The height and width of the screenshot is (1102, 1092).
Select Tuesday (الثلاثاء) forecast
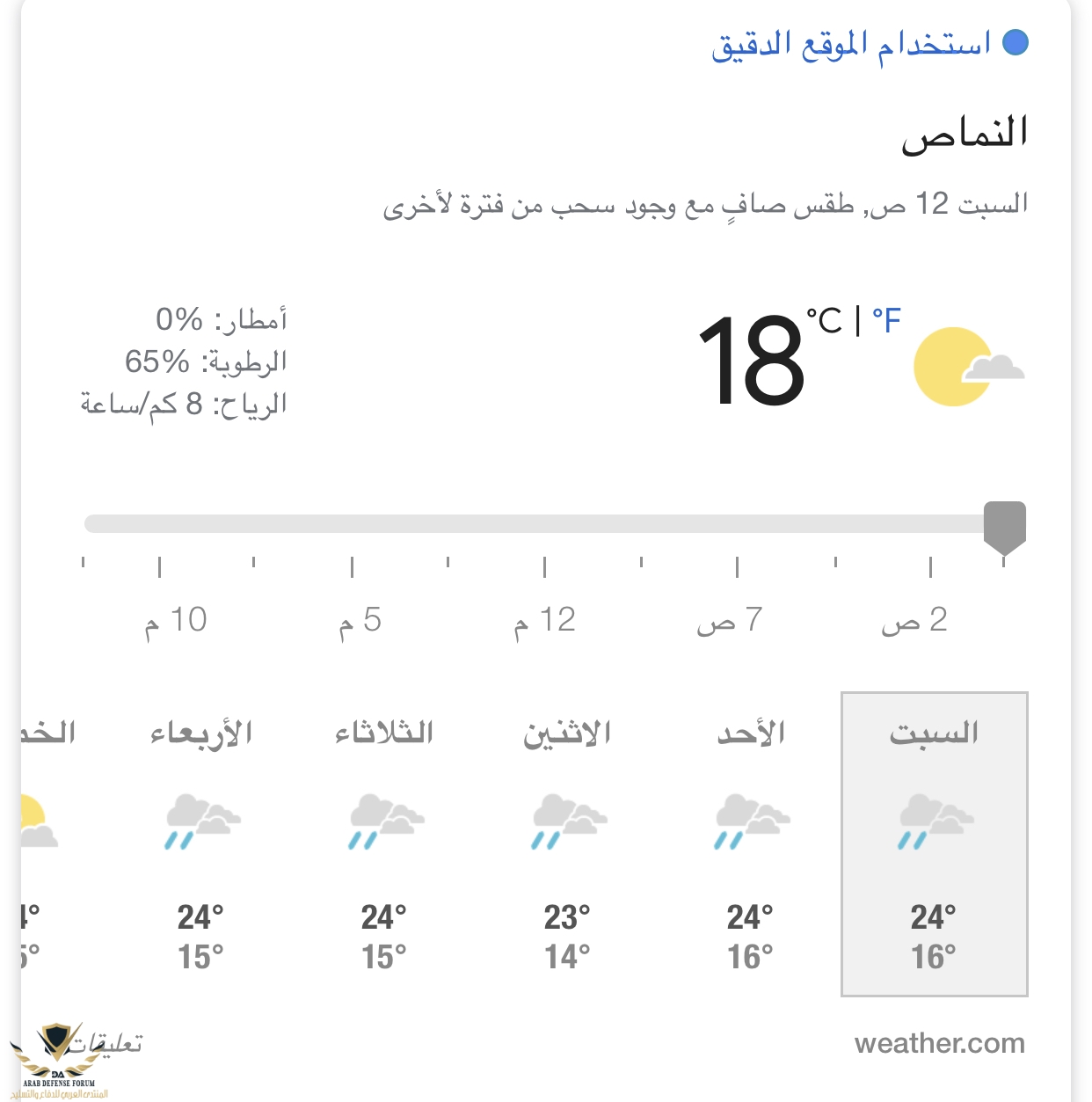click(384, 844)
